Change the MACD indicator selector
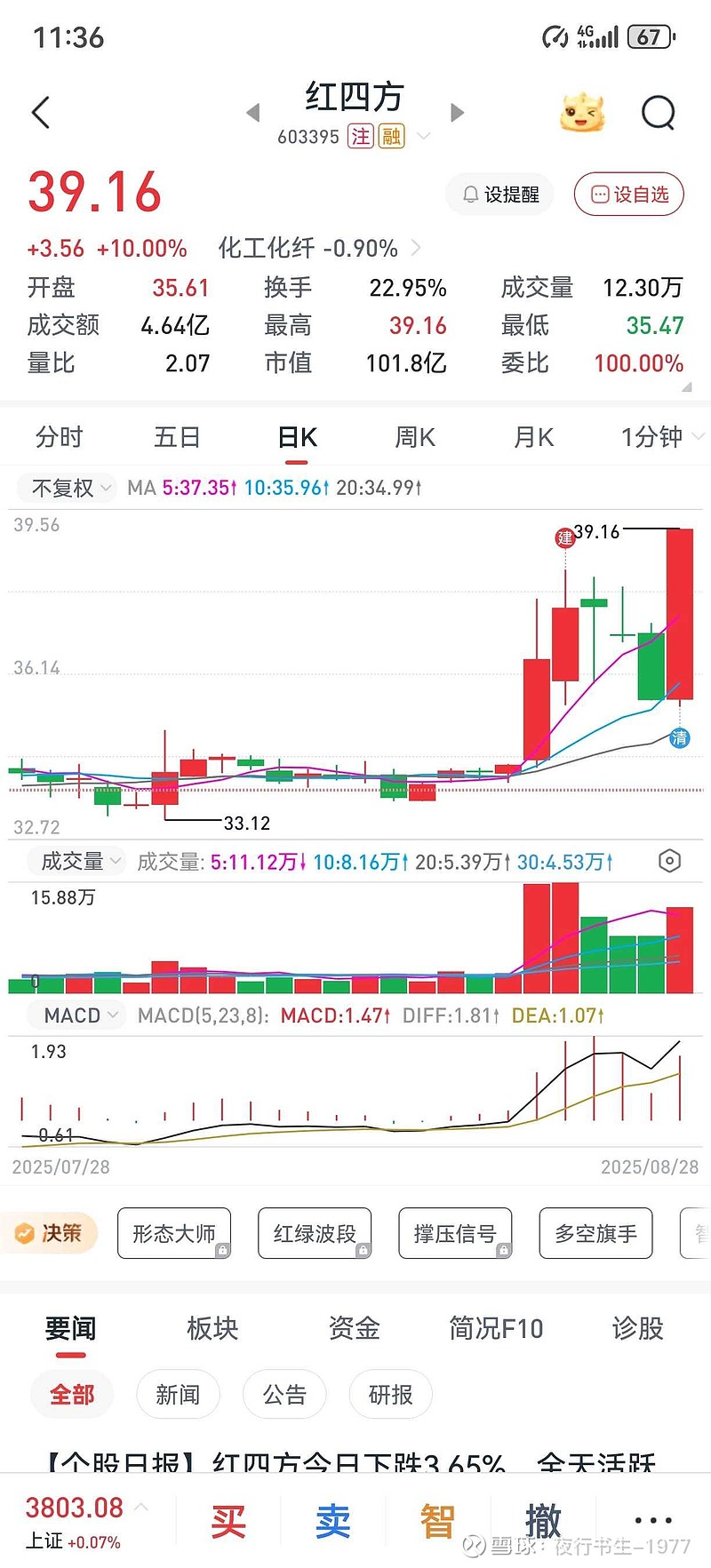This screenshot has width=711, height=1568. click(x=78, y=1015)
